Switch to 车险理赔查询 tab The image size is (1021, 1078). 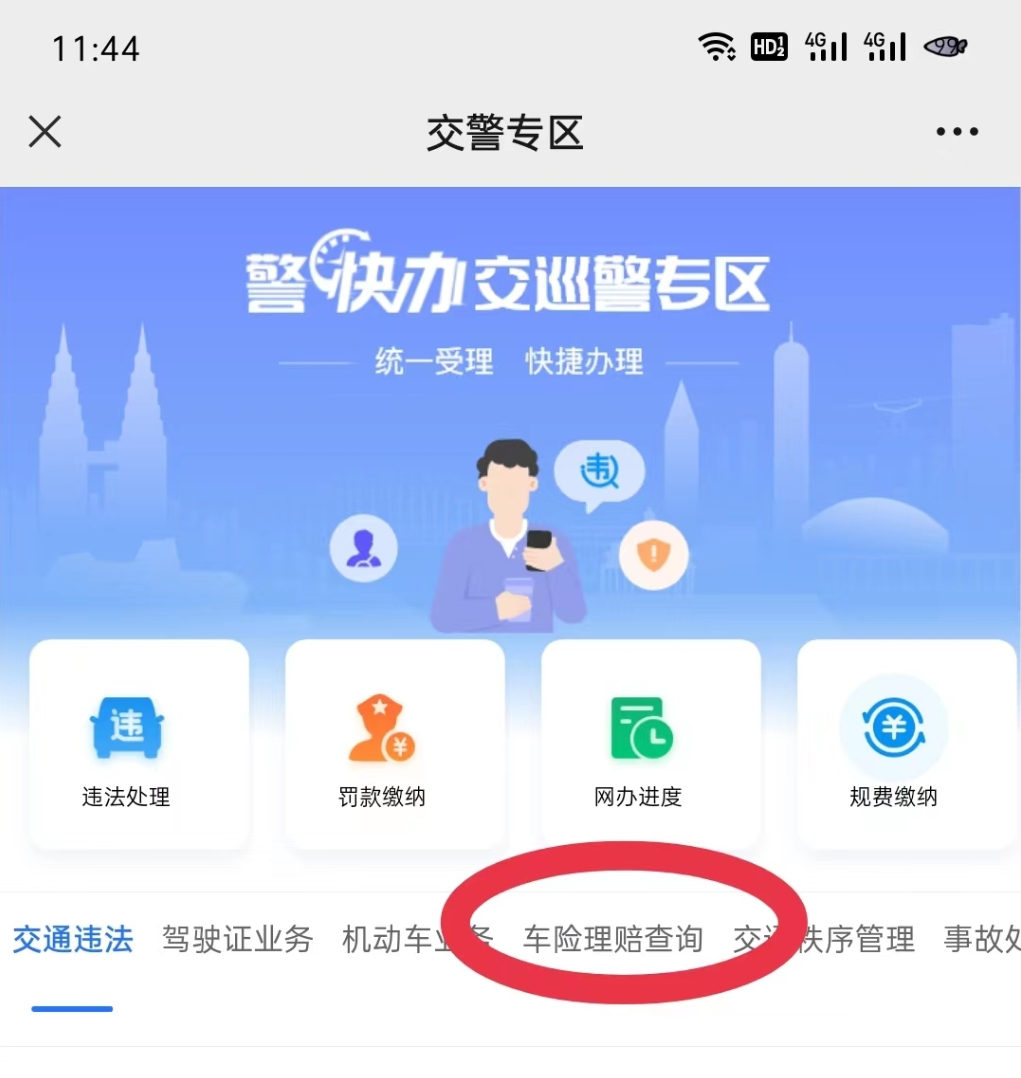point(613,940)
